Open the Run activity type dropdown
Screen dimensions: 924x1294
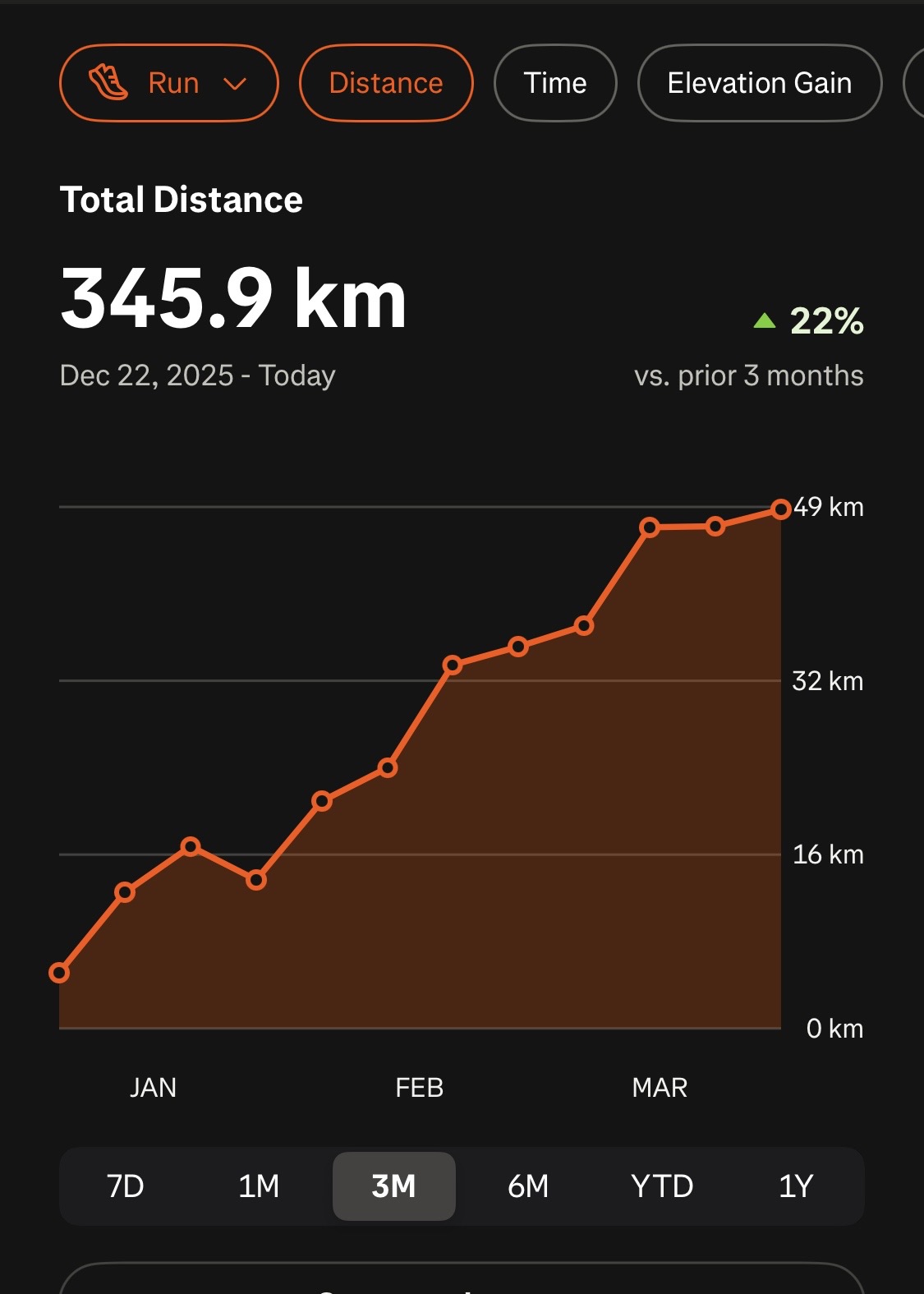[x=168, y=83]
